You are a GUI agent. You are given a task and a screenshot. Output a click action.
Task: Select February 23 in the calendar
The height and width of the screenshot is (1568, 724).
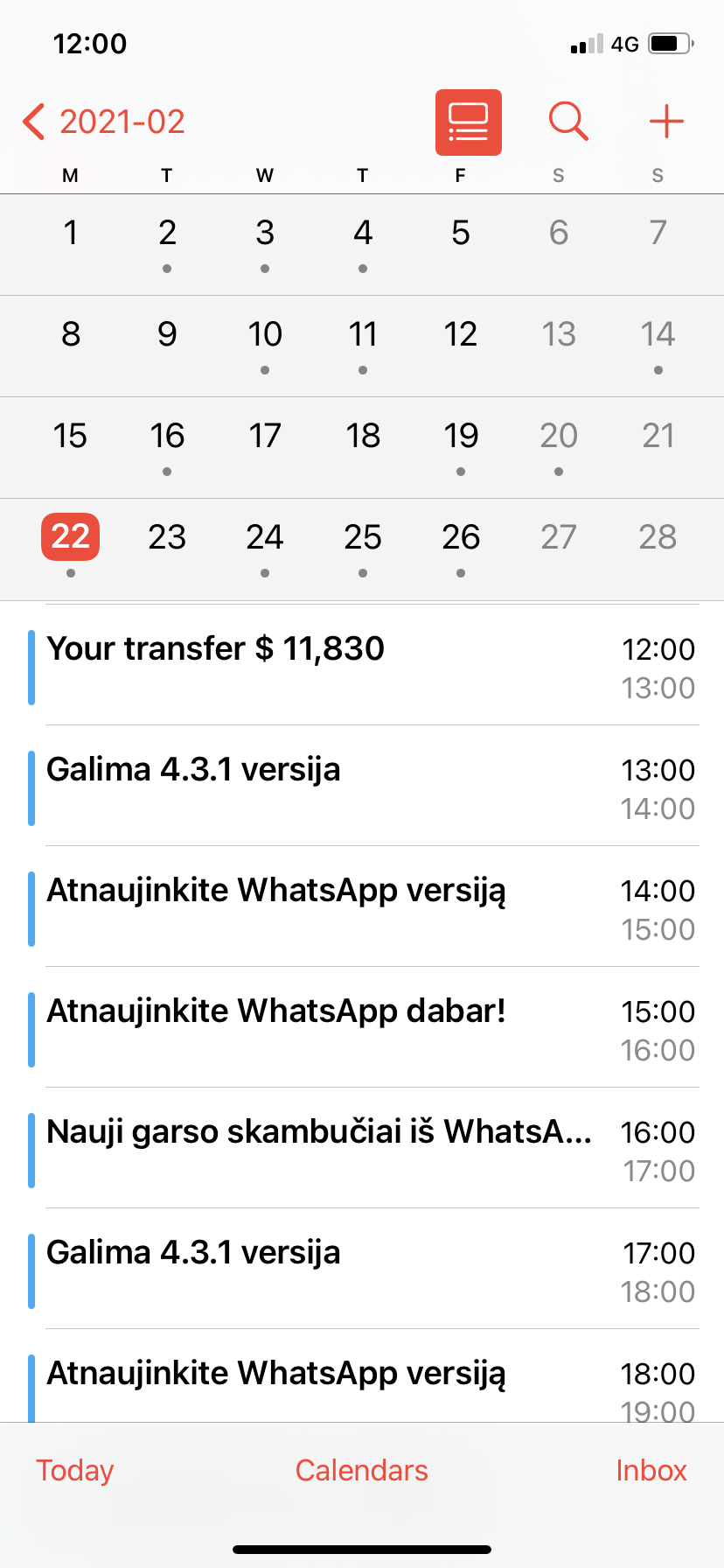click(x=167, y=538)
